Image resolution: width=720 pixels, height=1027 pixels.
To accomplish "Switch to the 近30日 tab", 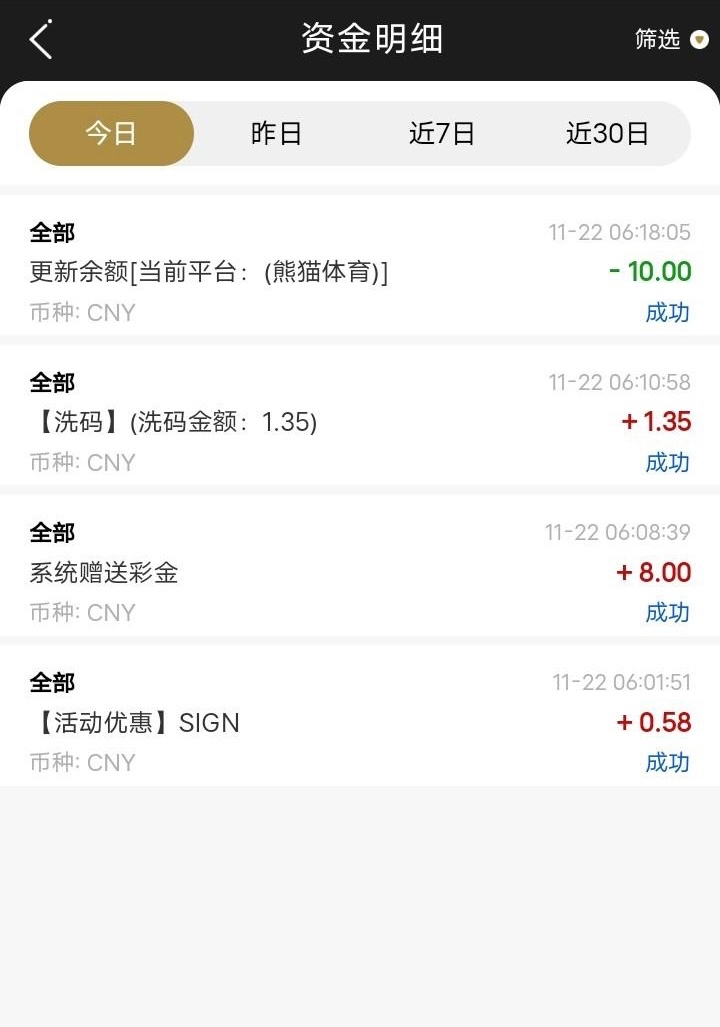I will pos(607,133).
